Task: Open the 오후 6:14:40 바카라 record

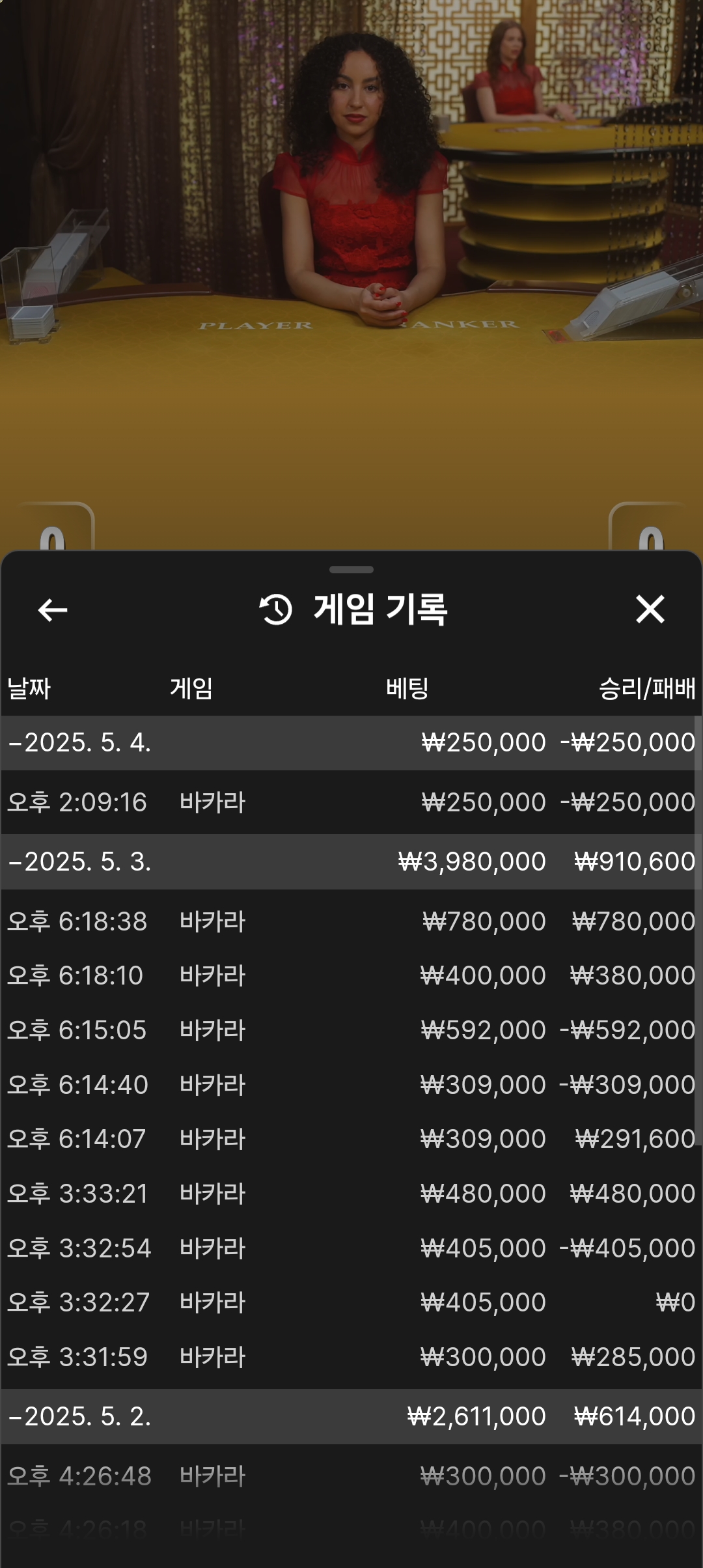Action: click(351, 1085)
